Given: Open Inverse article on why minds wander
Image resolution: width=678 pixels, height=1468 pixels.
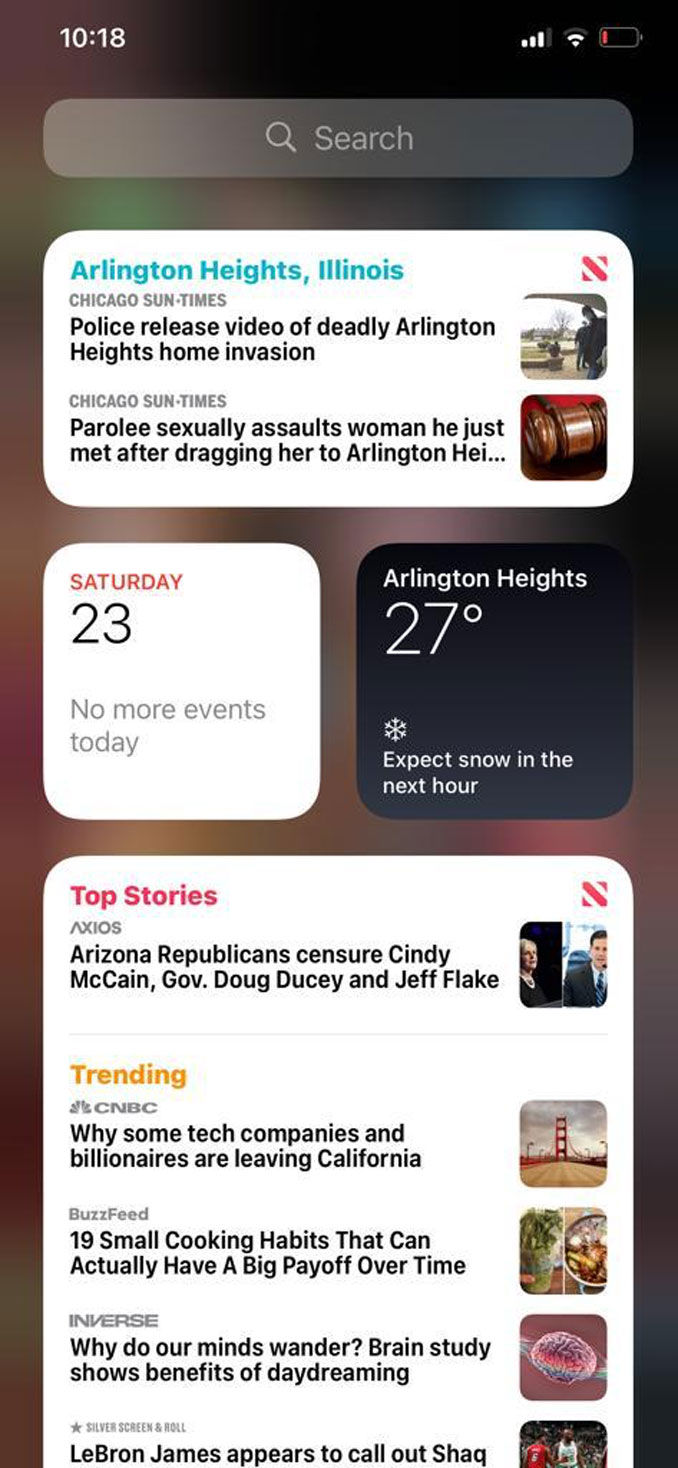Looking at the screenshot, I should pos(338,1357).
